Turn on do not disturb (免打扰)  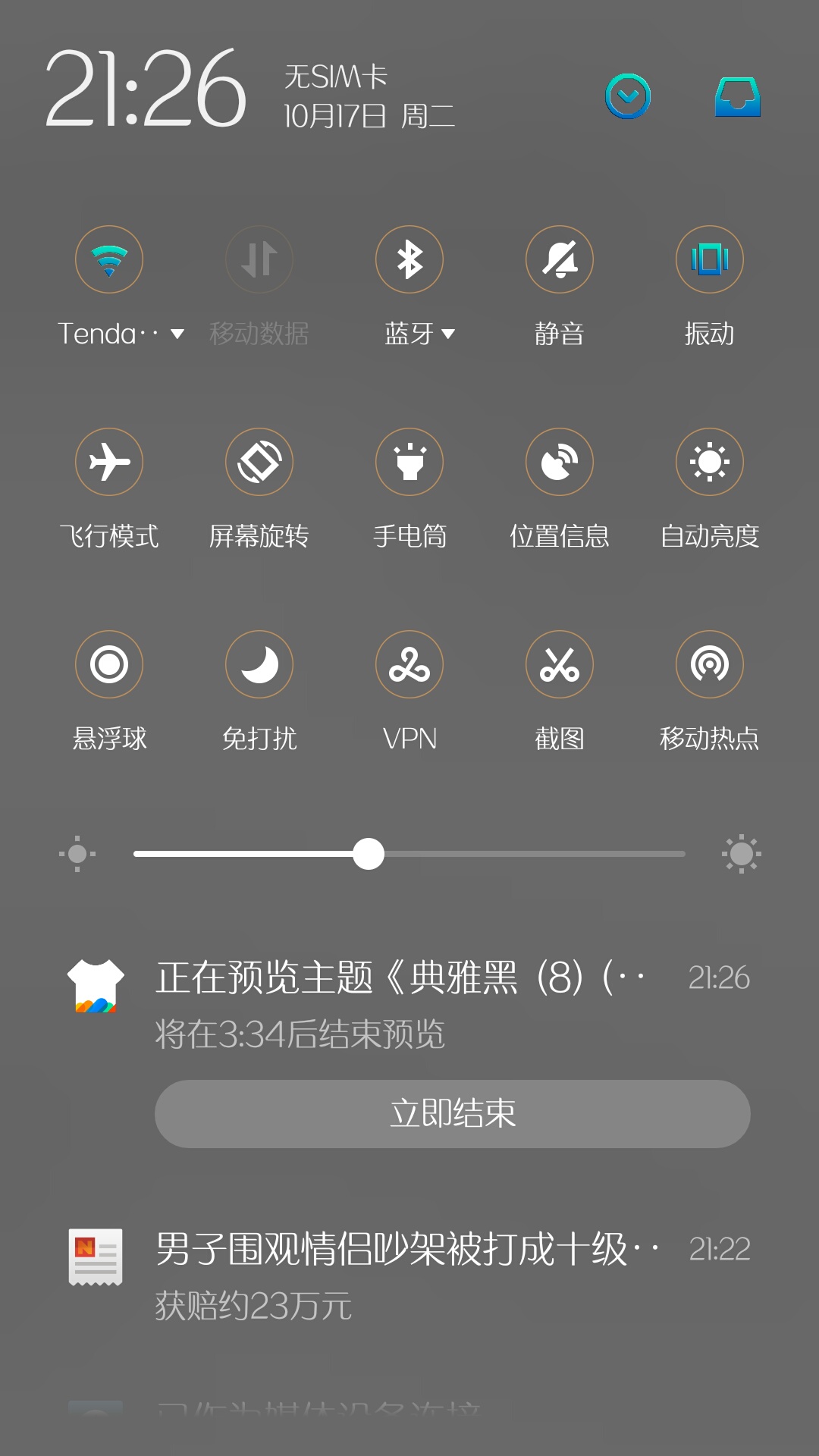tap(259, 664)
